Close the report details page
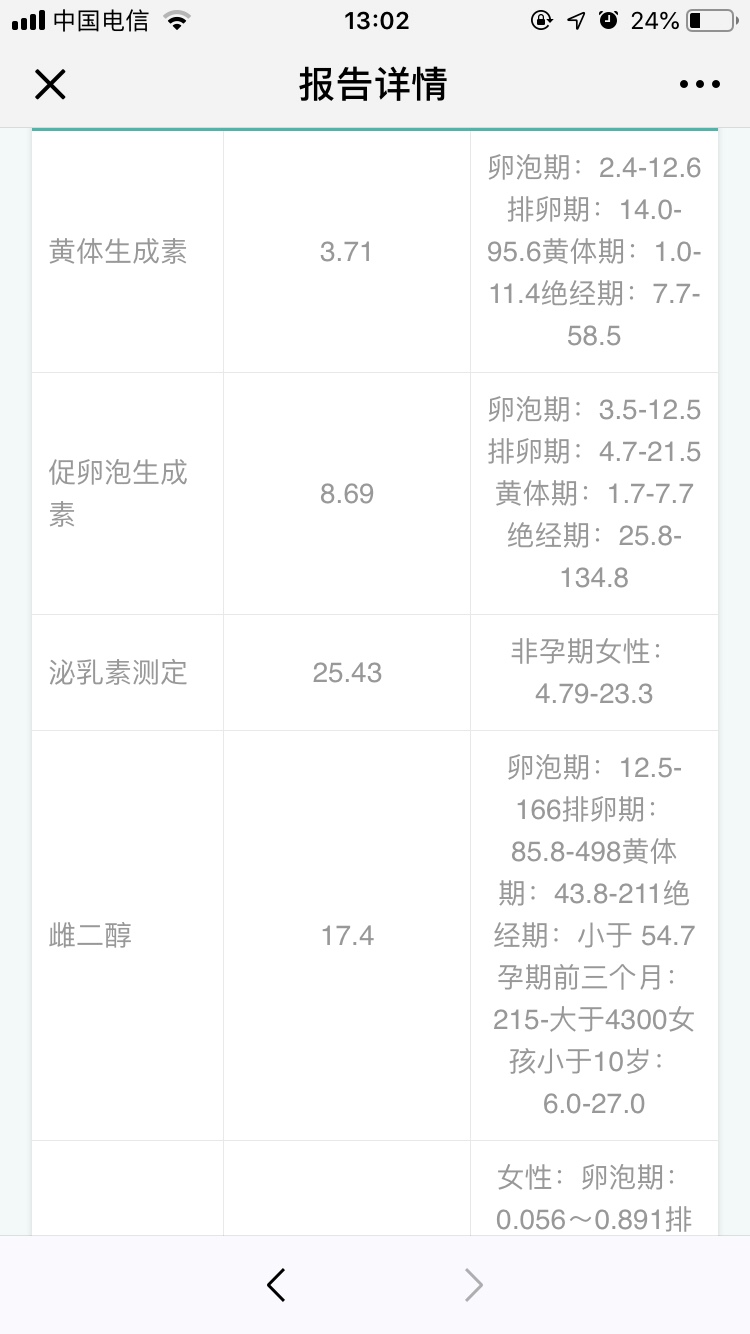The image size is (750, 1334). point(50,85)
